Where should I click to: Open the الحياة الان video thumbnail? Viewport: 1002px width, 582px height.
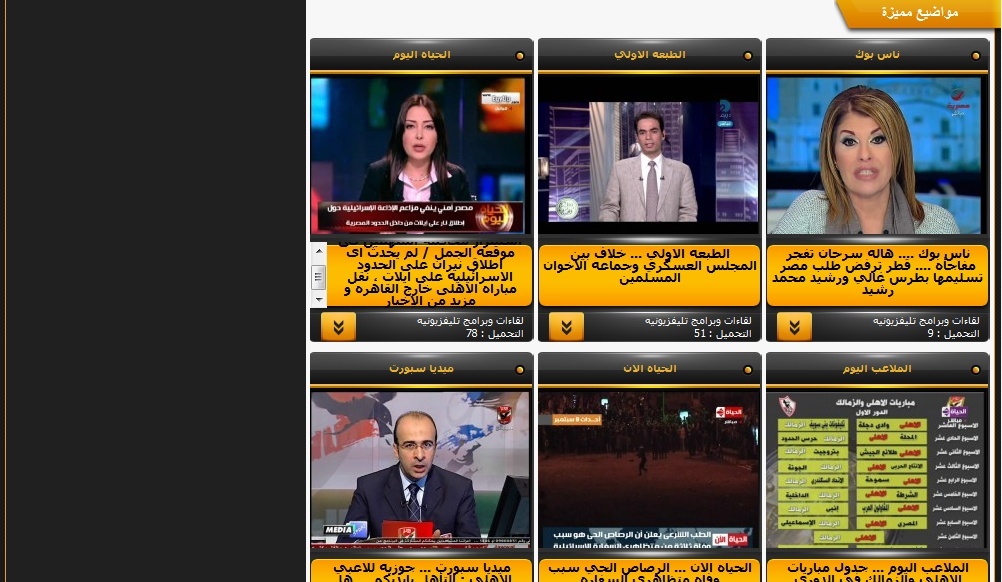[x=649, y=470]
